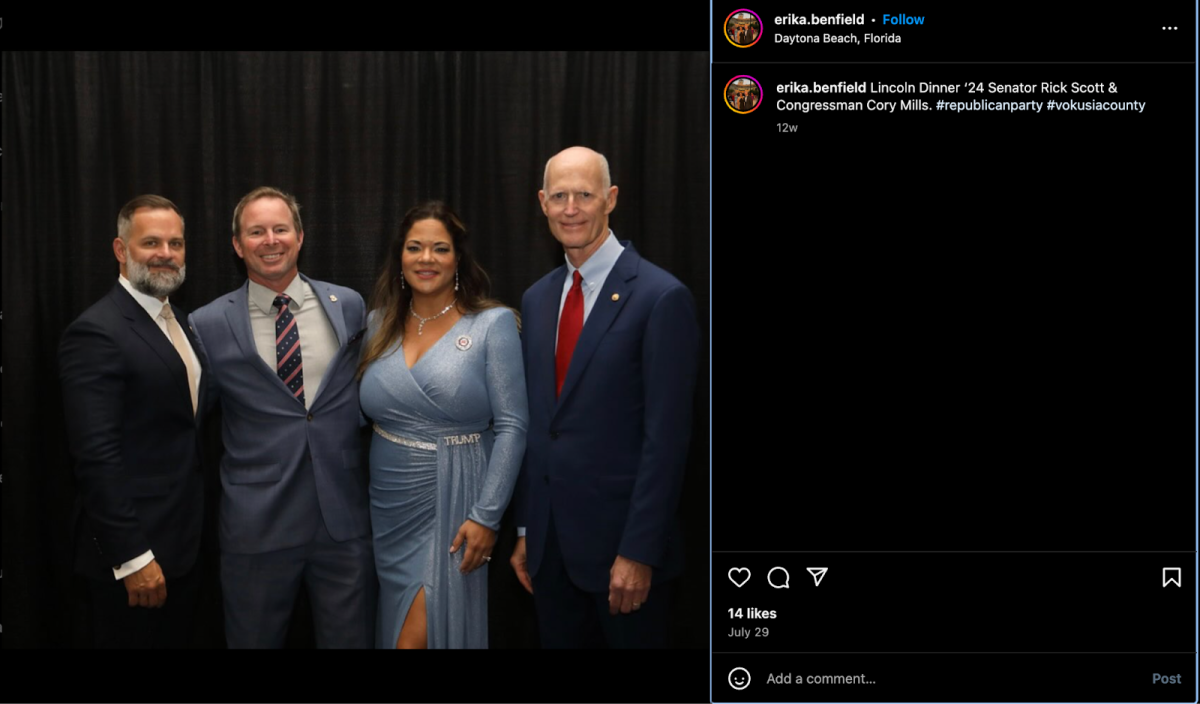
Task: Open profile picture next to the caption
Action: tap(743, 95)
